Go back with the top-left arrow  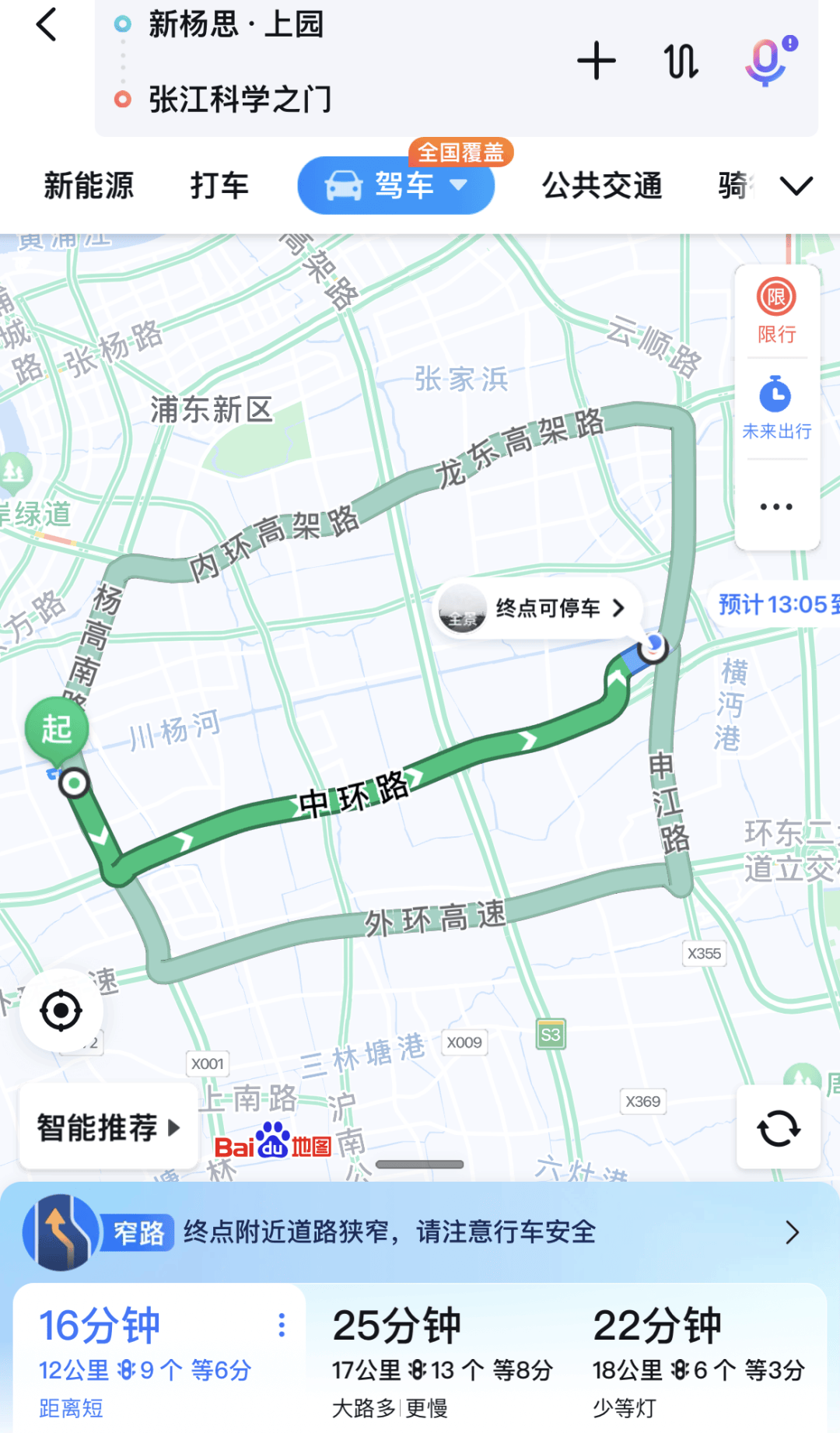click(47, 25)
